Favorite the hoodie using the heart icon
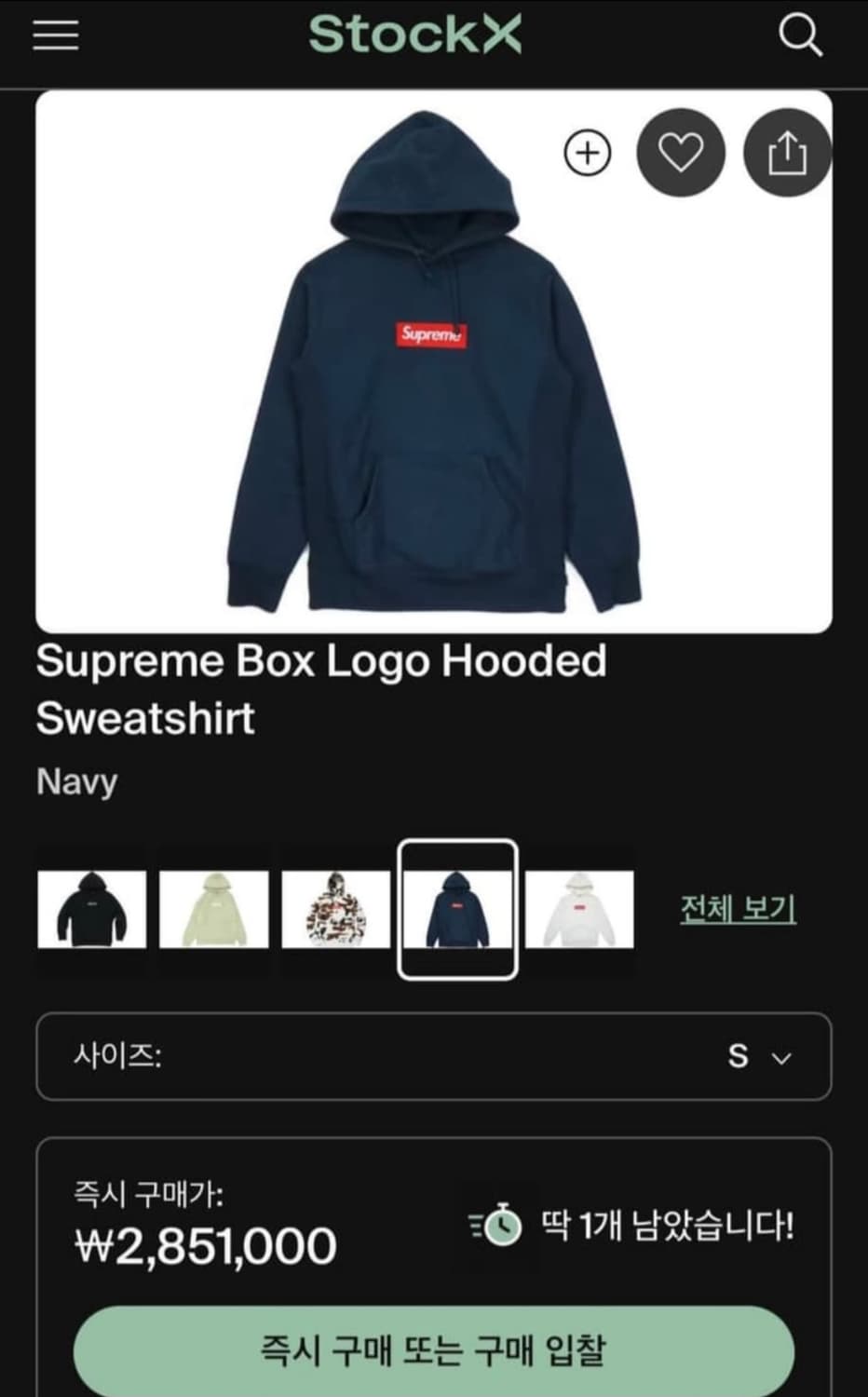Screen dimensions: 868x1397 click(681, 153)
